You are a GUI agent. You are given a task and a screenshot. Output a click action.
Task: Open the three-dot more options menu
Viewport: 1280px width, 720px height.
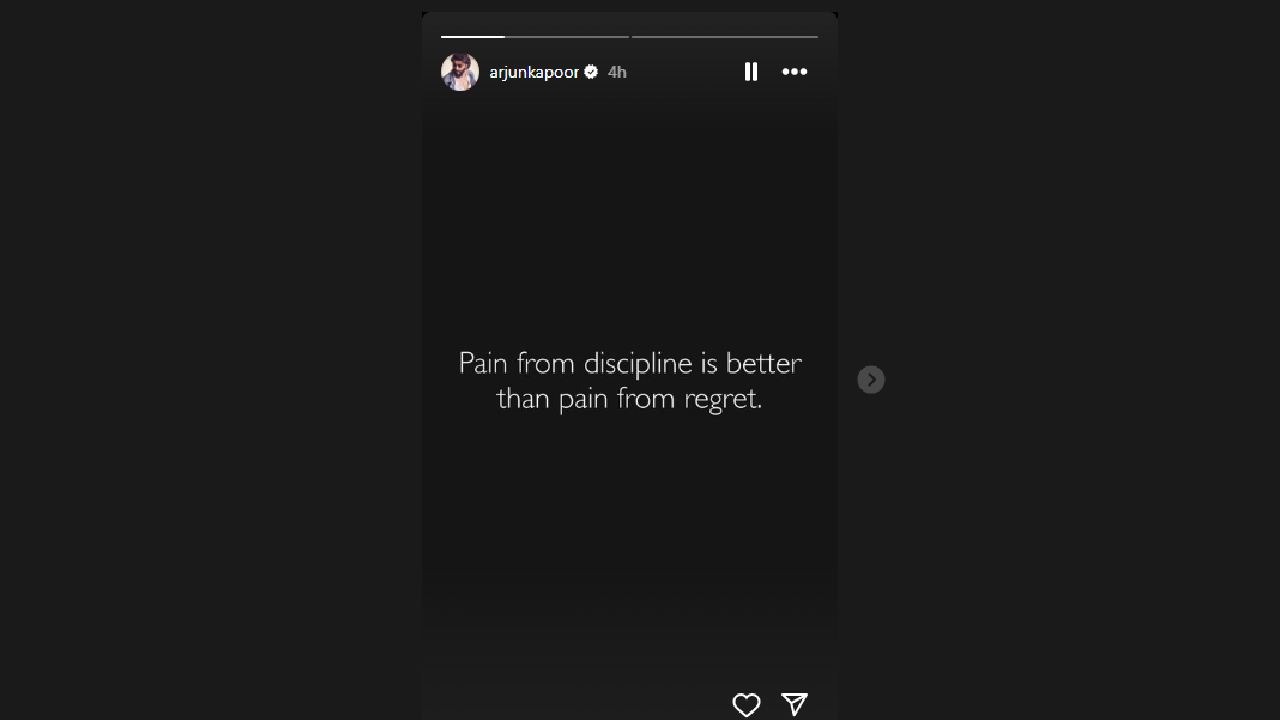point(794,71)
